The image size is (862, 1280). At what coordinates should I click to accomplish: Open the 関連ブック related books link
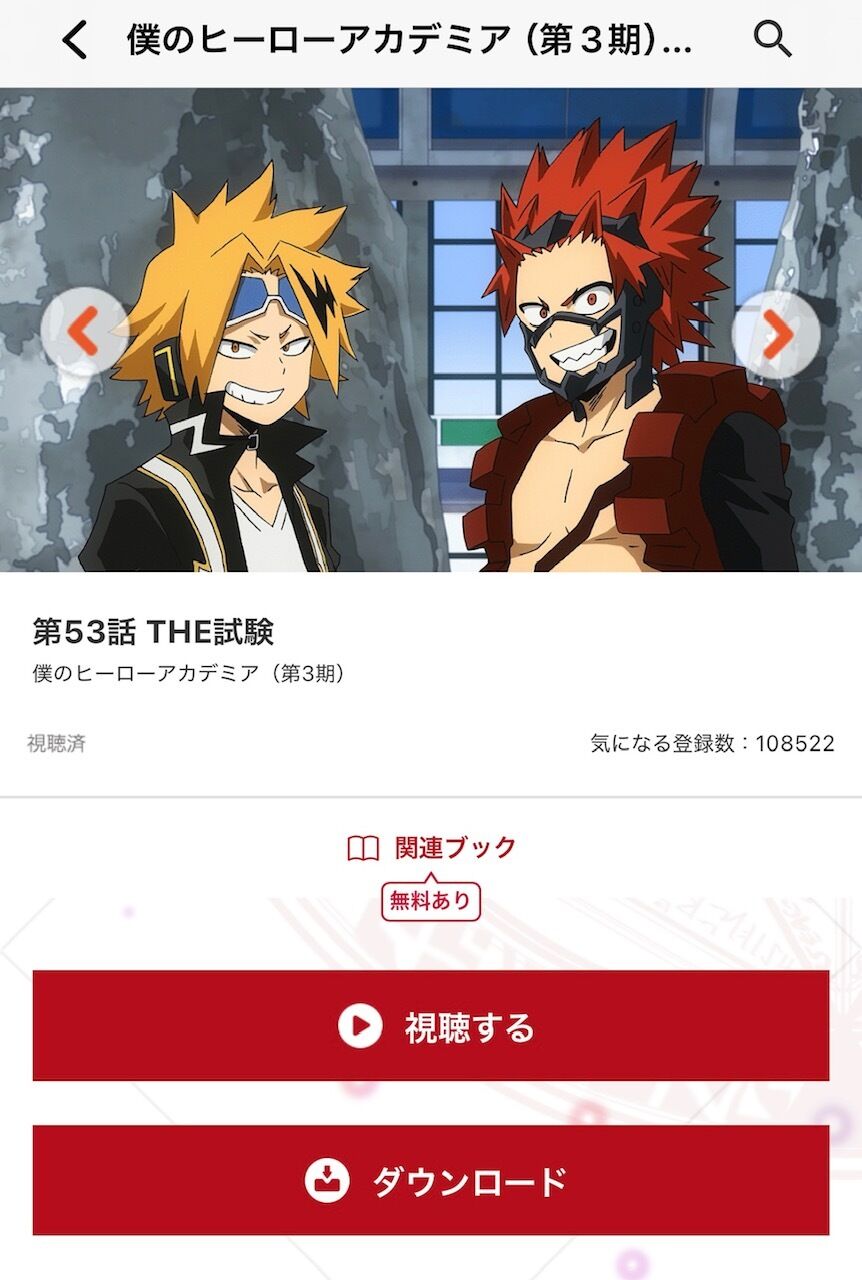click(431, 848)
